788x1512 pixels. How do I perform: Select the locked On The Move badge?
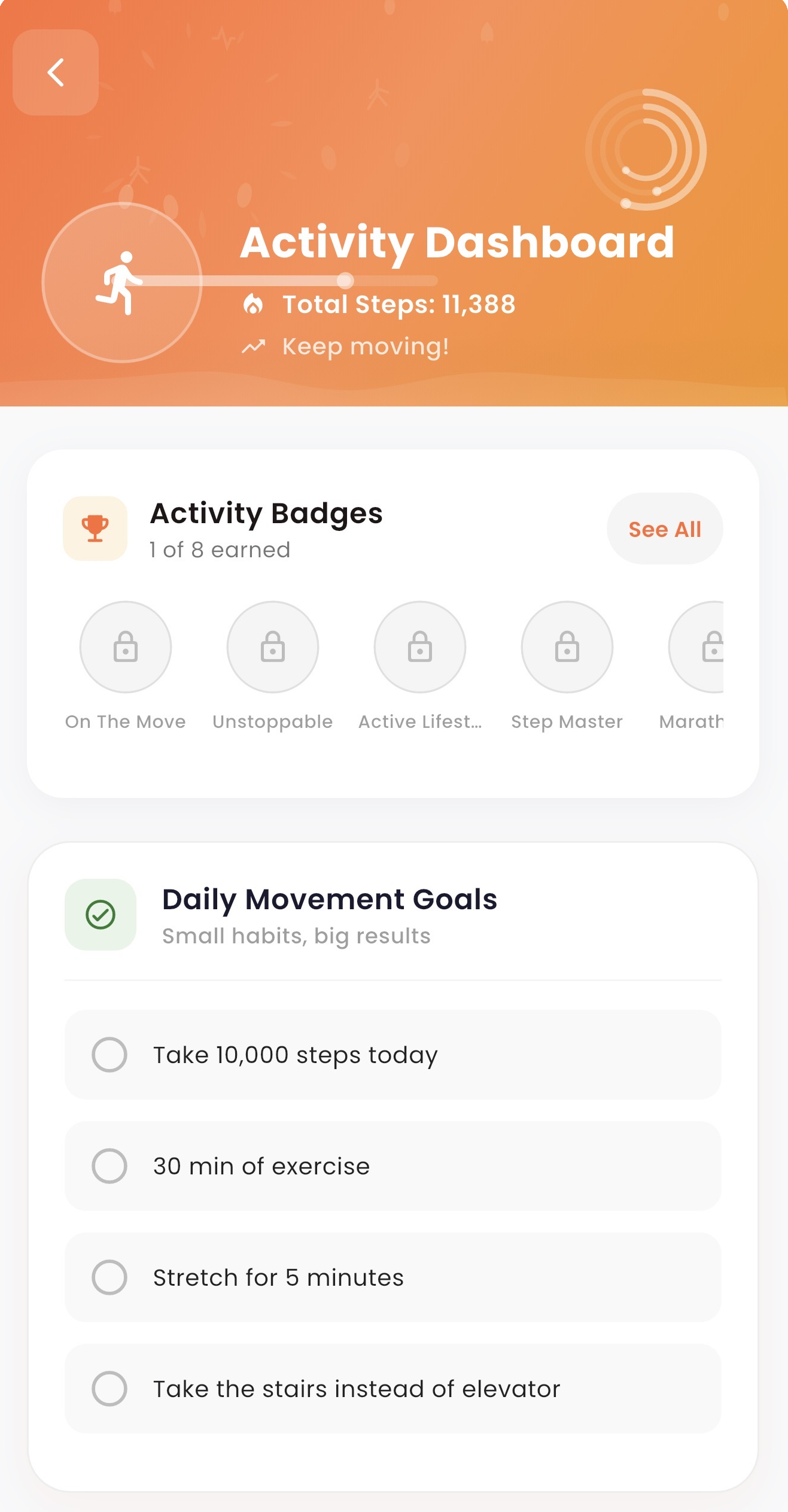(x=125, y=647)
